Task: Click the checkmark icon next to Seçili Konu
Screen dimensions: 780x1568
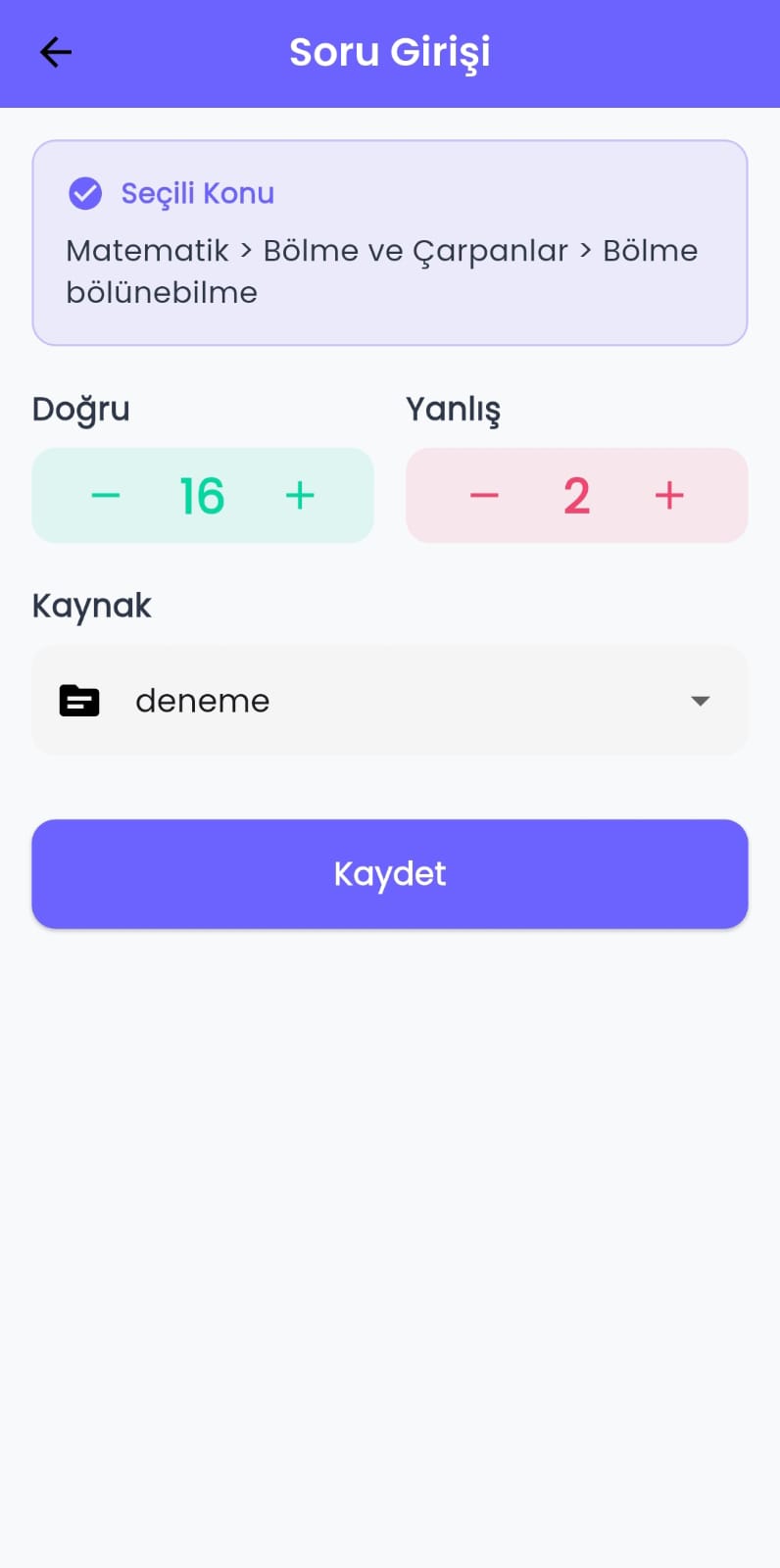Action: [85, 193]
